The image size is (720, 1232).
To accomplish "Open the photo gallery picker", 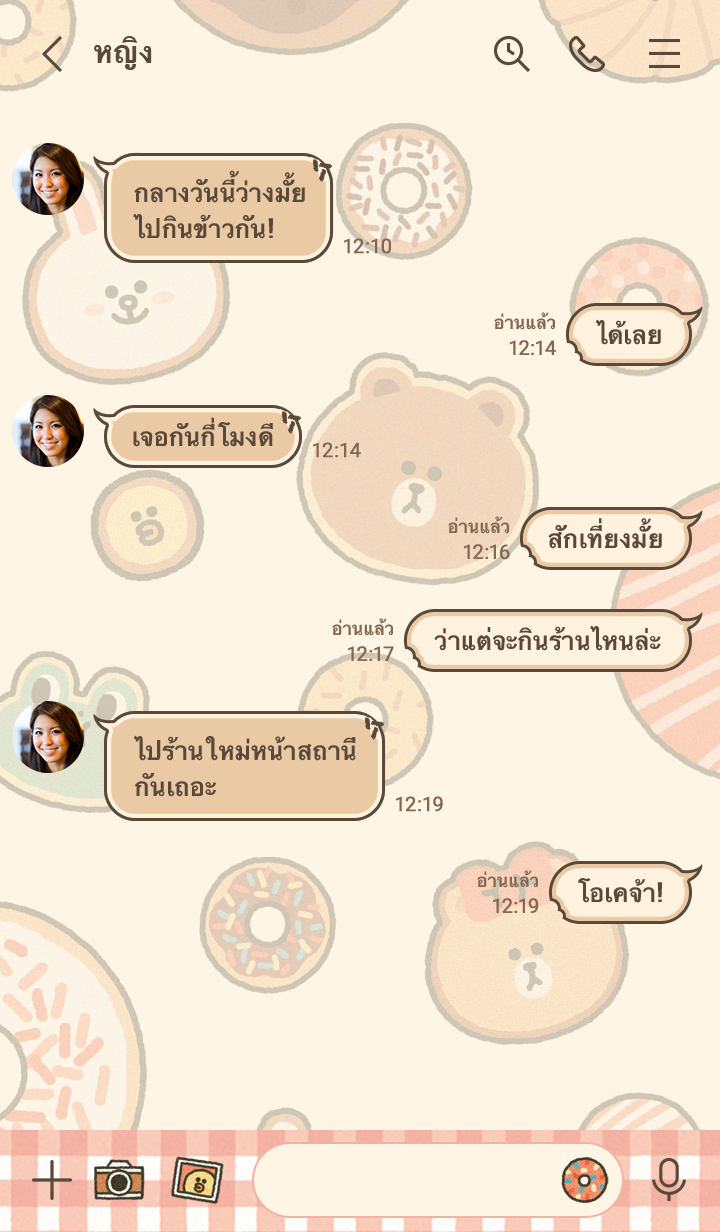I will tap(197, 1181).
